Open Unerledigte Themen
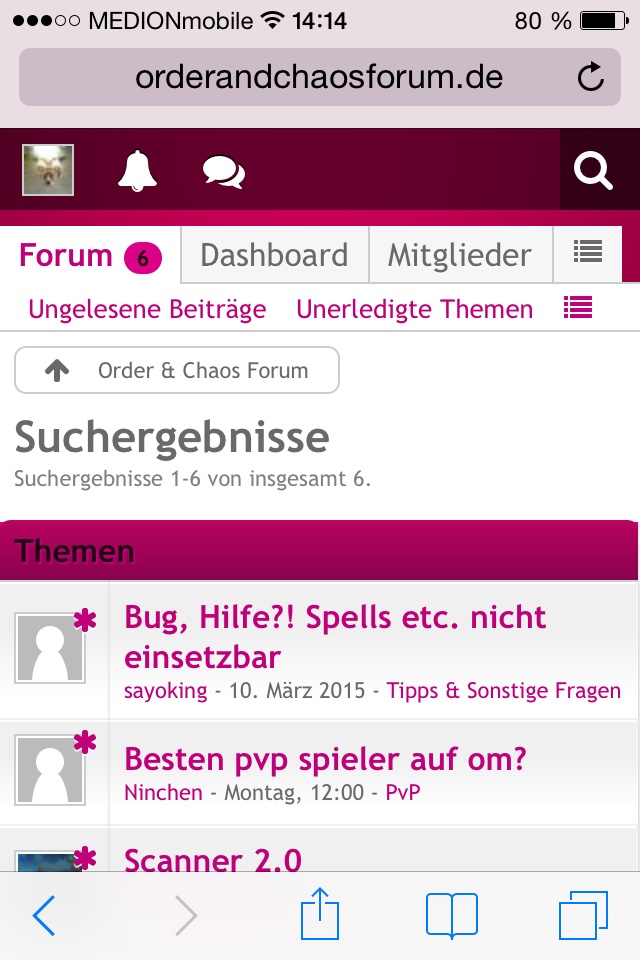Image resolution: width=640 pixels, height=960 pixels. click(414, 309)
